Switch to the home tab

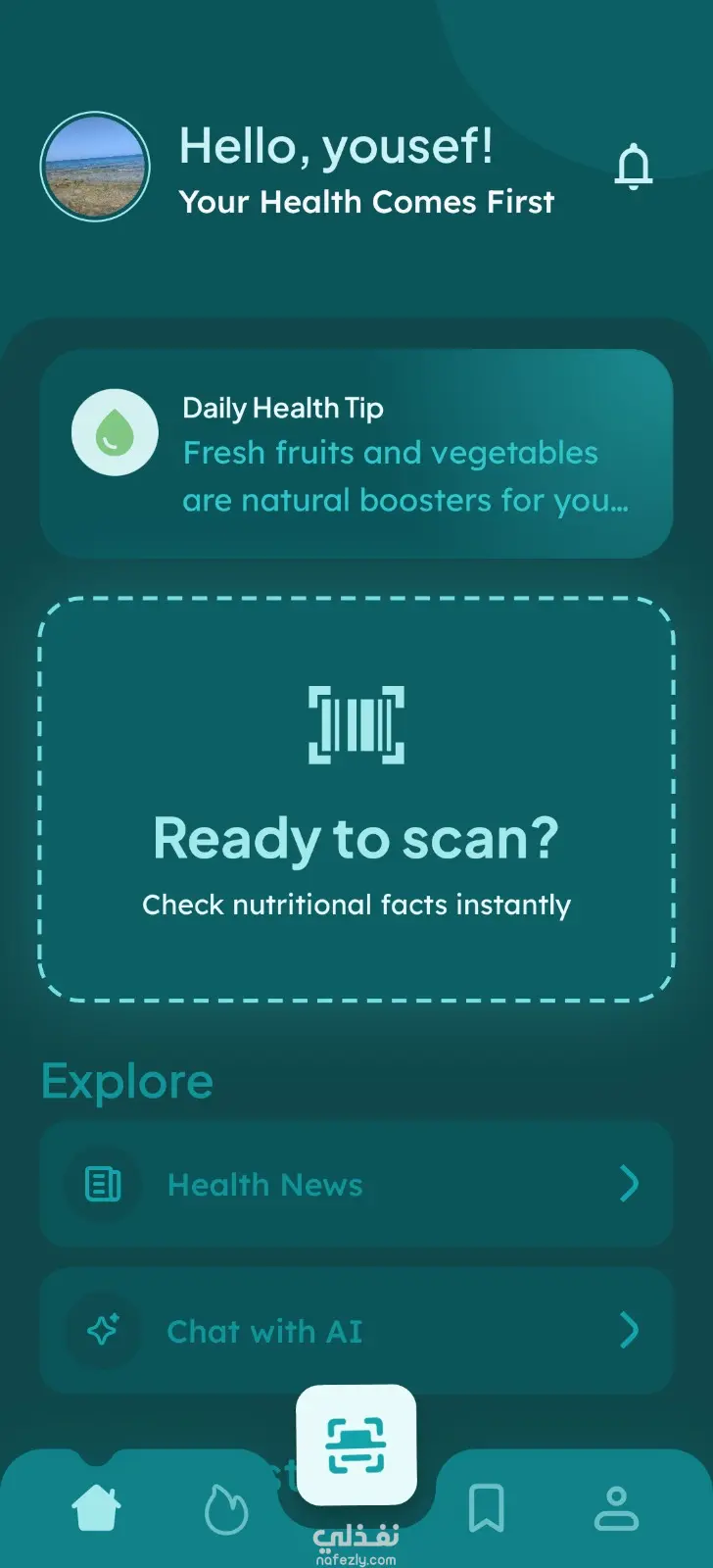pyautogui.click(x=97, y=1508)
